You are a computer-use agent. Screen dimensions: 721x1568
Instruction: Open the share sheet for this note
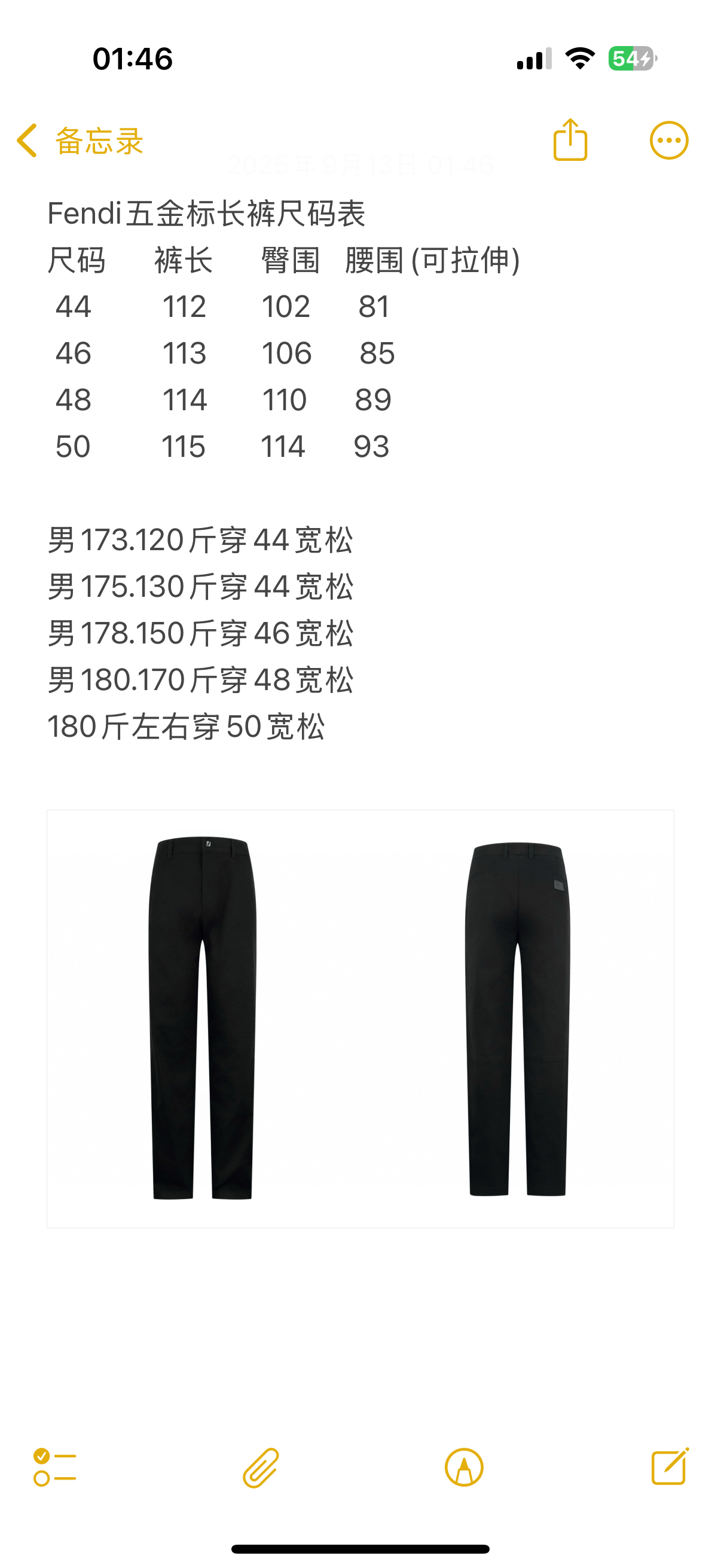[x=570, y=139]
